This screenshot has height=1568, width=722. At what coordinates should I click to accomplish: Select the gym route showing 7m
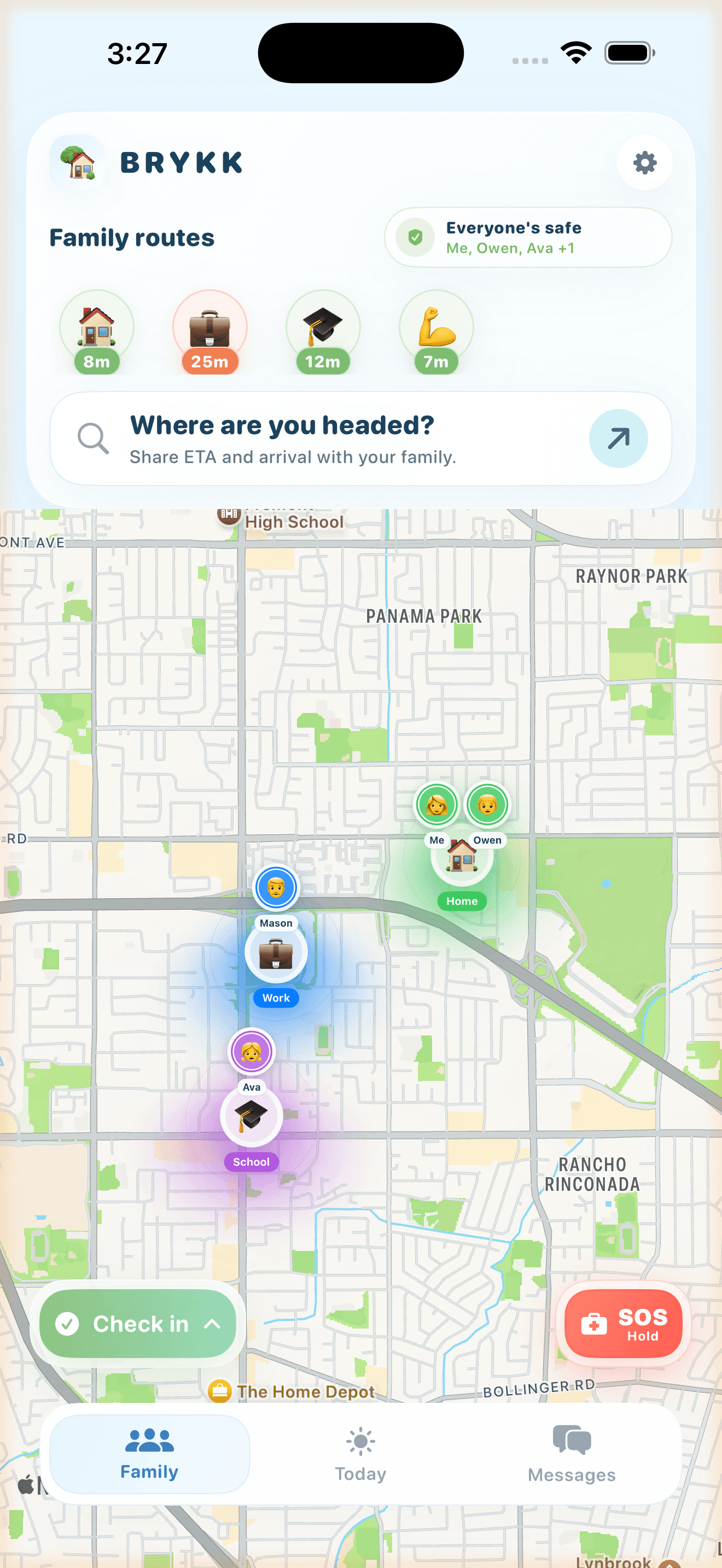pyautogui.click(x=436, y=332)
